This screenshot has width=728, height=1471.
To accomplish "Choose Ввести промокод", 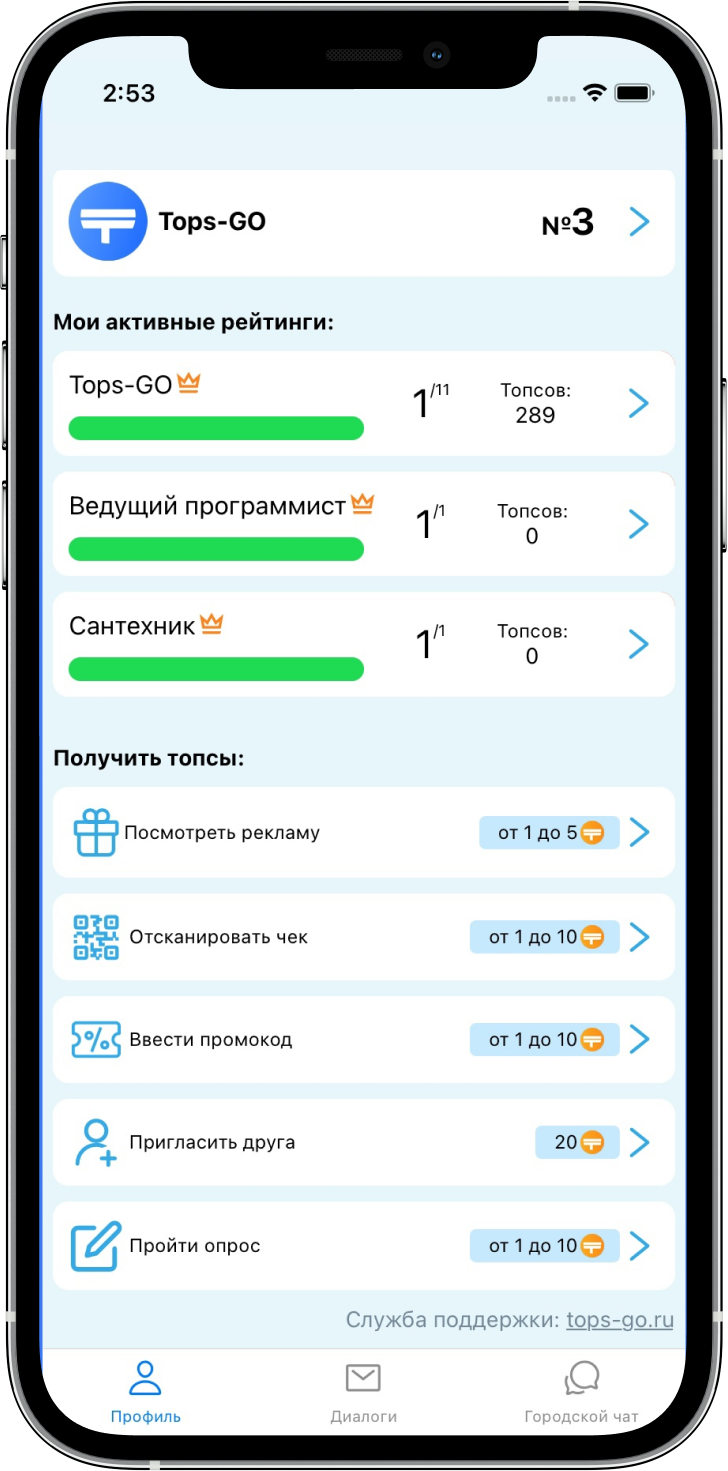I will 363,1039.
